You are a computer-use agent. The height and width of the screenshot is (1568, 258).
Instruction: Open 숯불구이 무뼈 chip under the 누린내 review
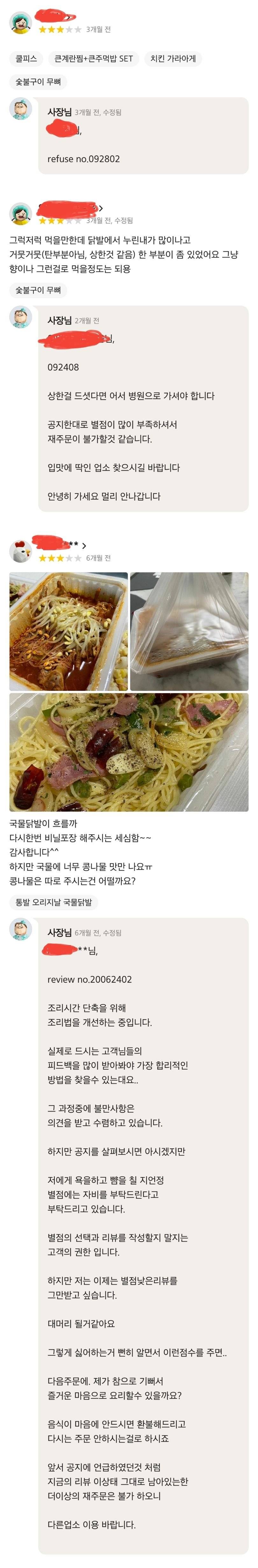click(x=38, y=290)
